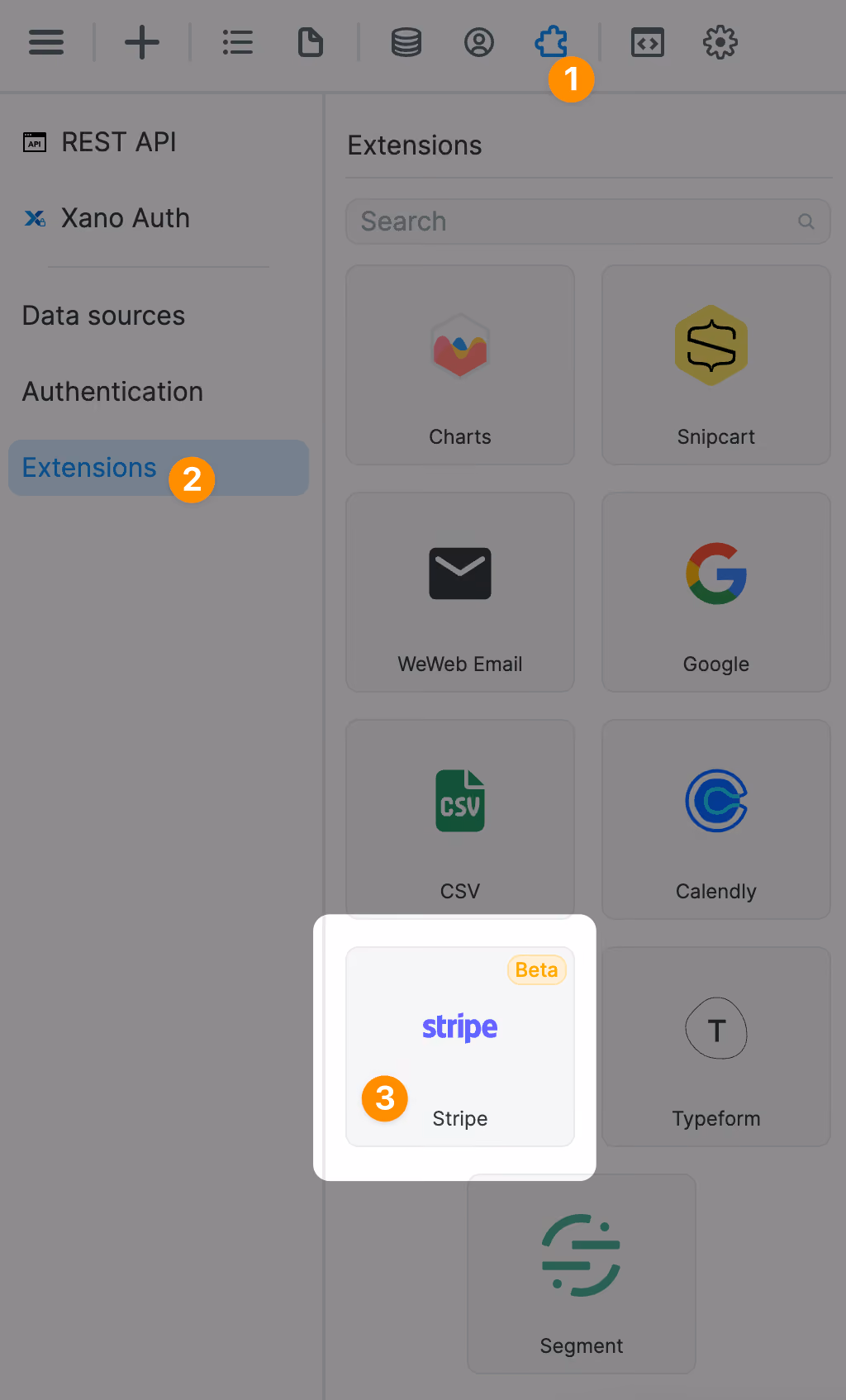Open the Snipcart extension card
Viewport: 846px width, 1400px height.
pyautogui.click(x=716, y=365)
